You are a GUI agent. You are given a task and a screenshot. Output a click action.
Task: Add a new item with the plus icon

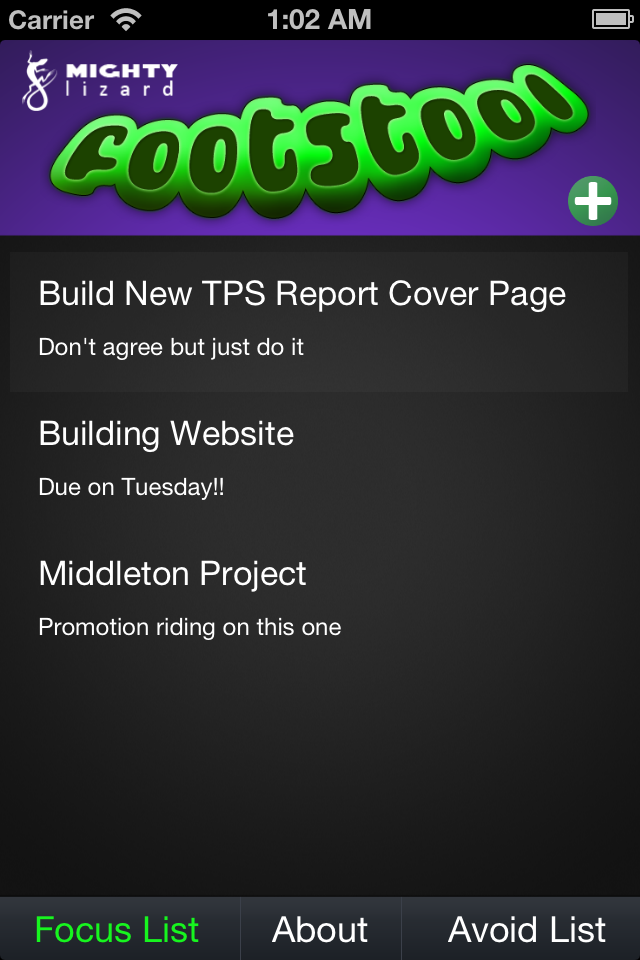[x=593, y=202]
